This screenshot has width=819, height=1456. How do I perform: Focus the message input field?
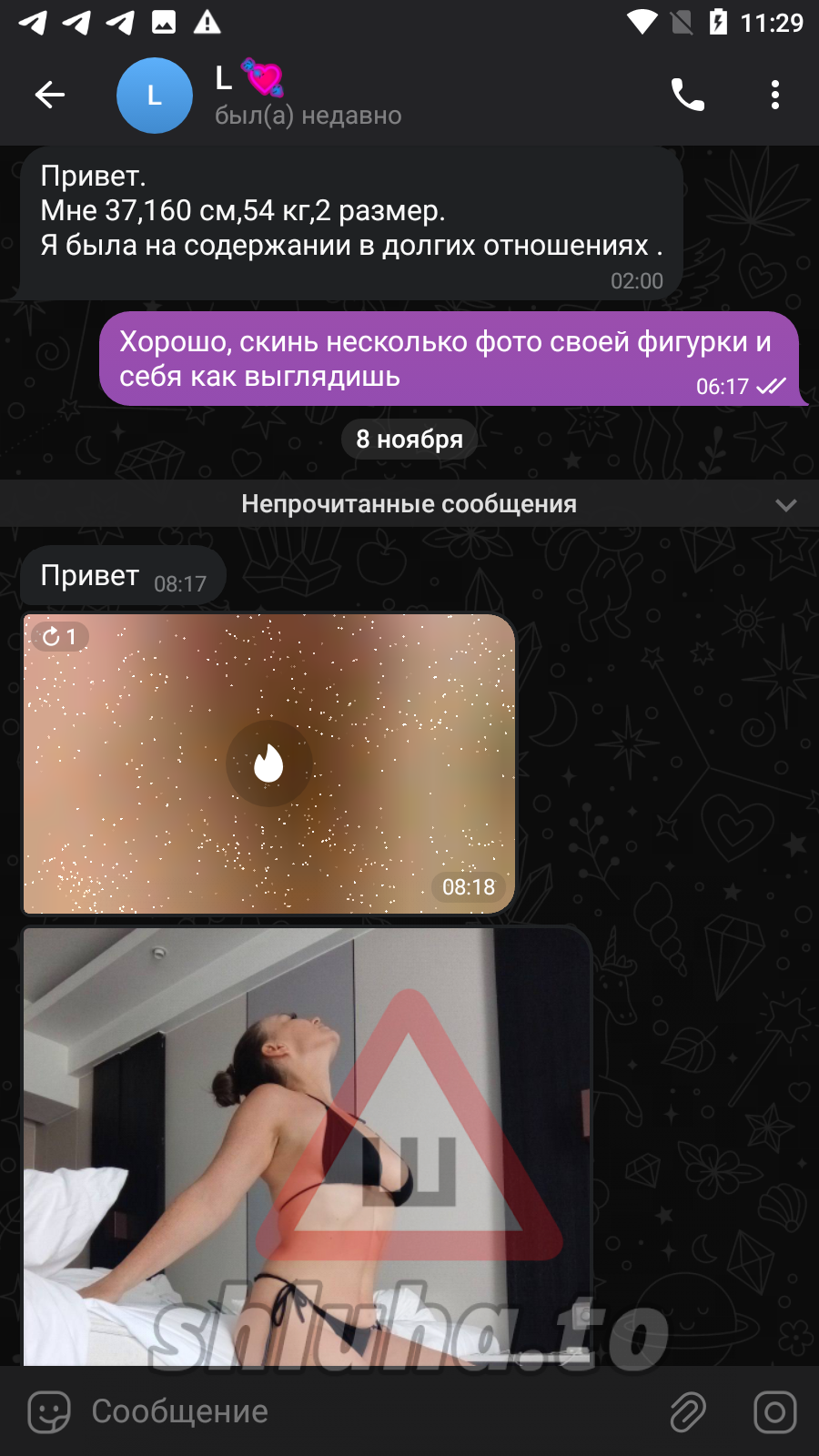[x=364, y=1412]
